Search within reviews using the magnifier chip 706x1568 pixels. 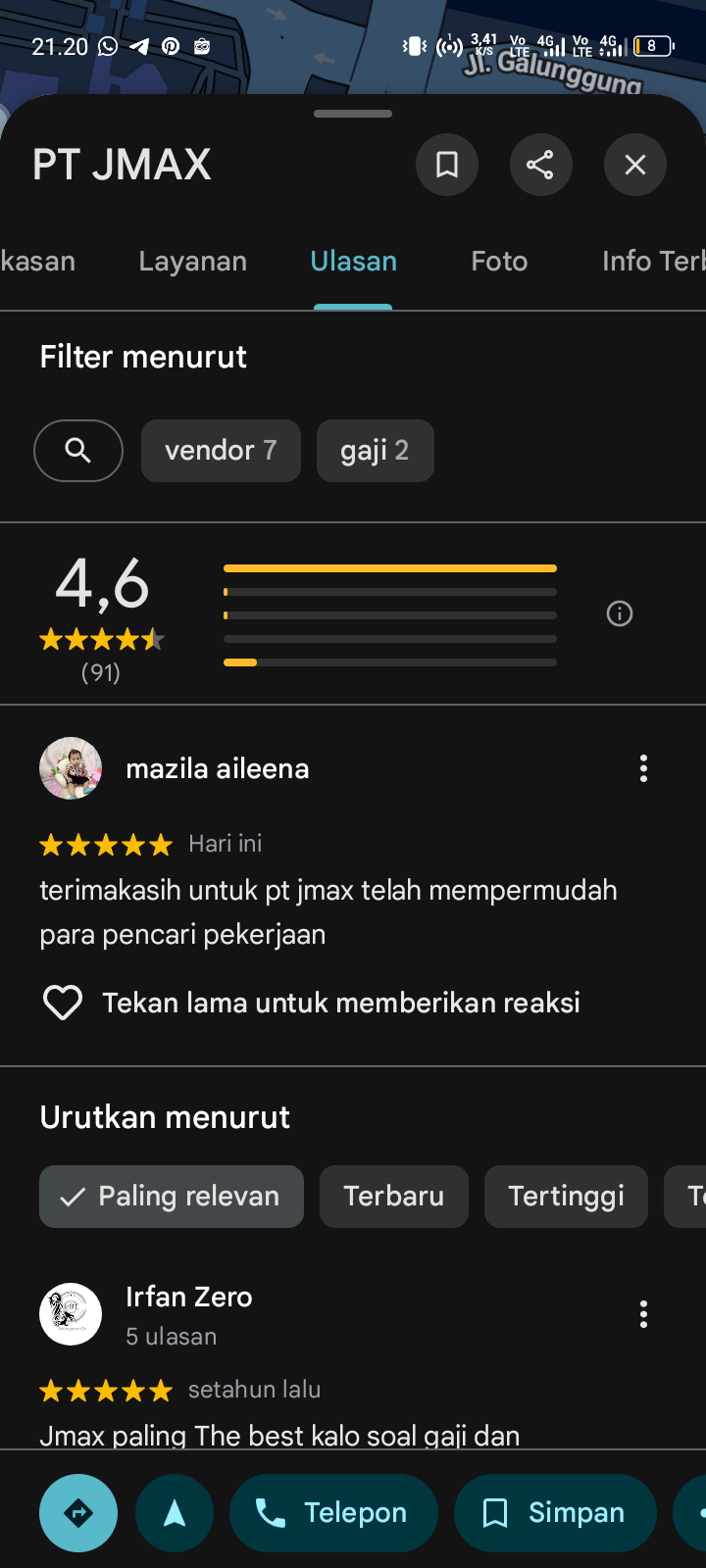point(78,451)
